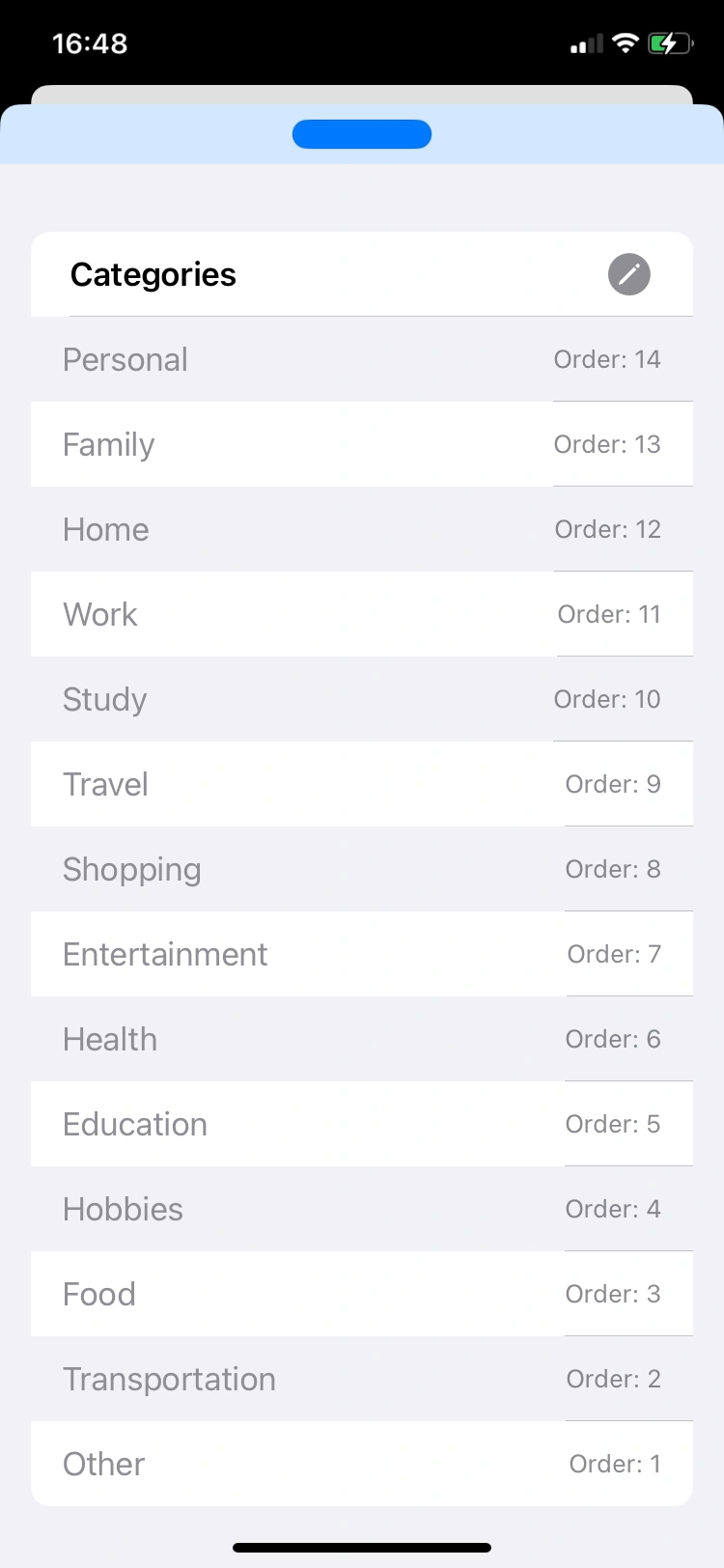Viewport: 724px width, 1568px height.
Task: Tap the blue pill button at the top
Action: (362, 133)
